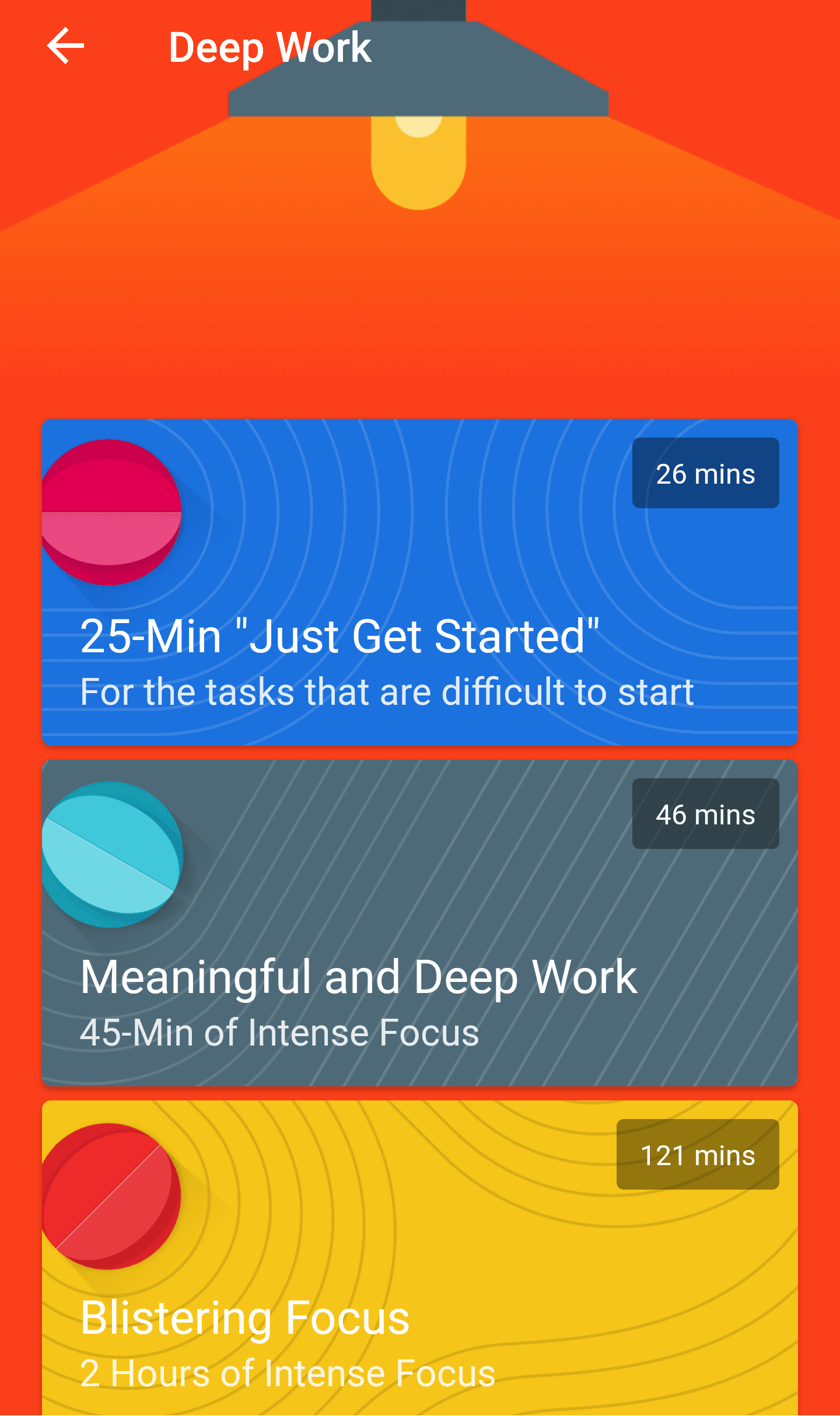Go back using the top-left arrow
This screenshot has width=840, height=1416.
(x=65, y=46)
